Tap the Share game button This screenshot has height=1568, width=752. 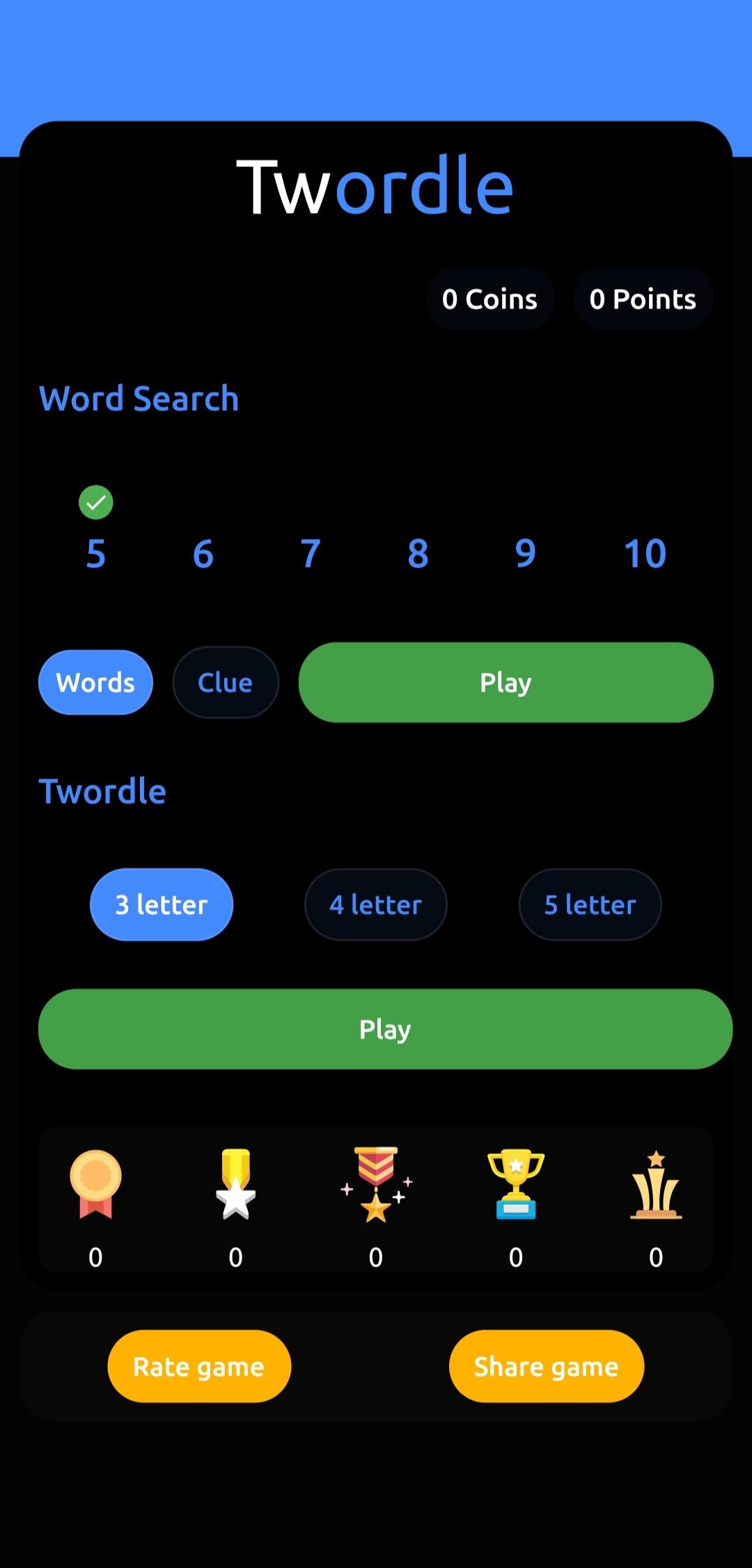point(547,1366)
